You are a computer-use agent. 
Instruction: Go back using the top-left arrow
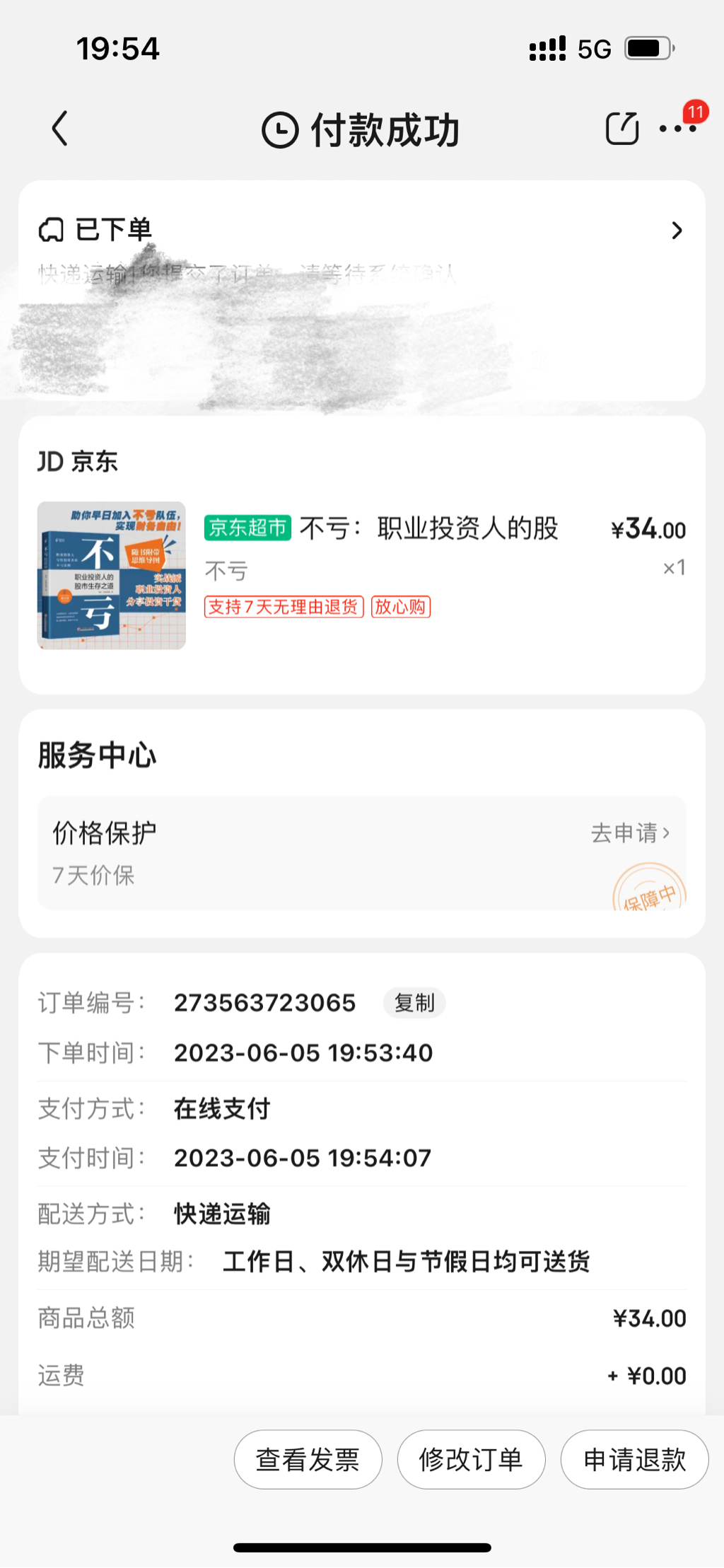click(x=61, y=129)
